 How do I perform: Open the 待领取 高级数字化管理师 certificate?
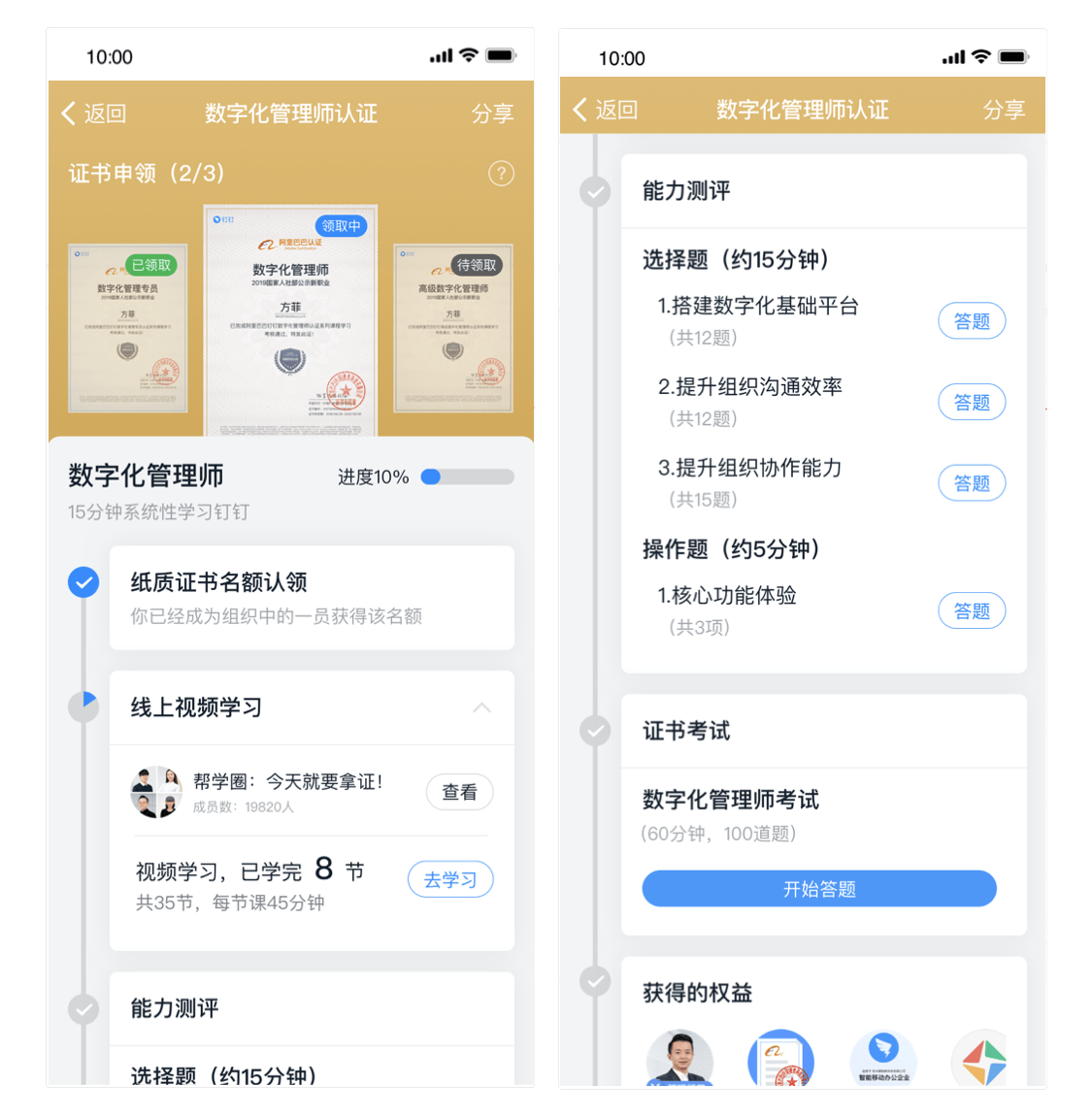[x=453, y=328]
